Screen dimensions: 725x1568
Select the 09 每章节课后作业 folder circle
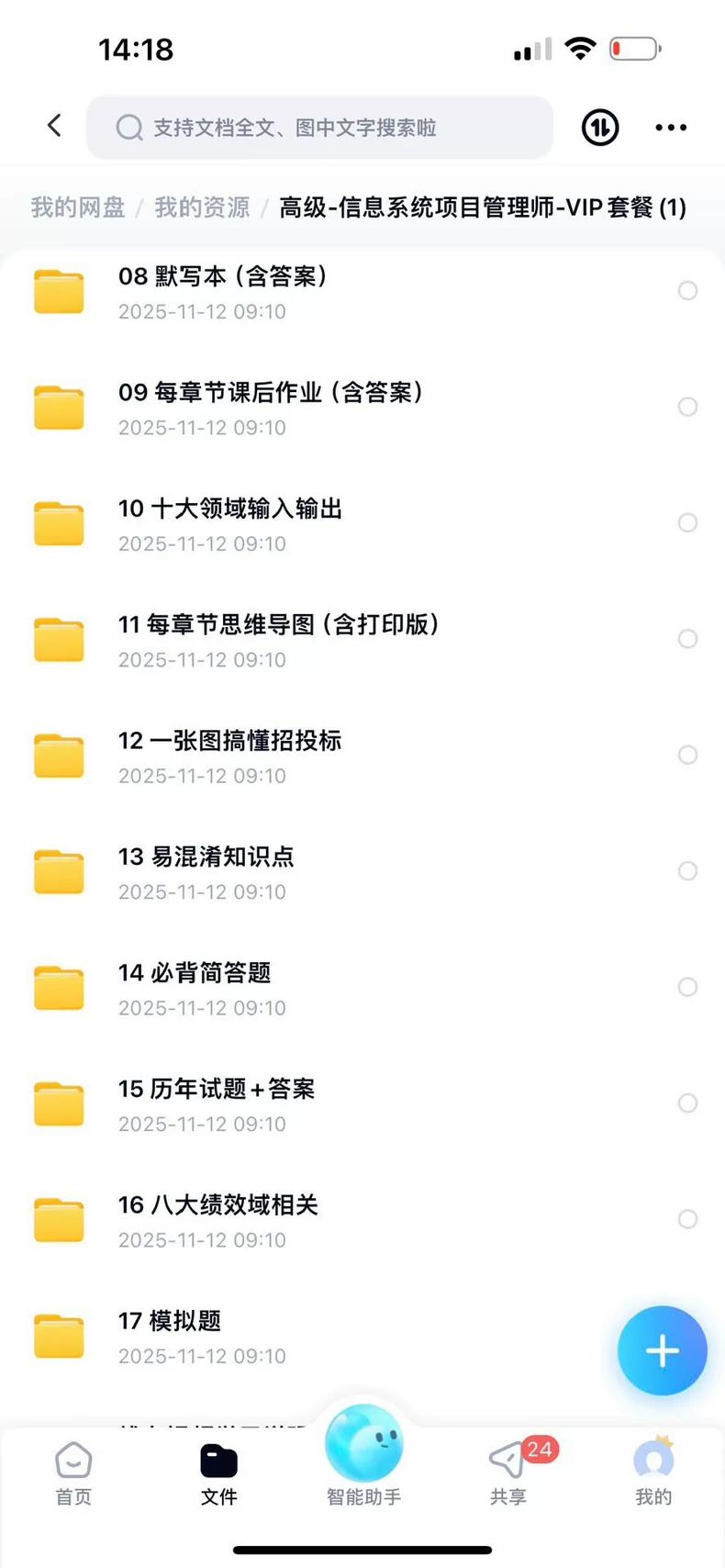[x=687, y=407]
